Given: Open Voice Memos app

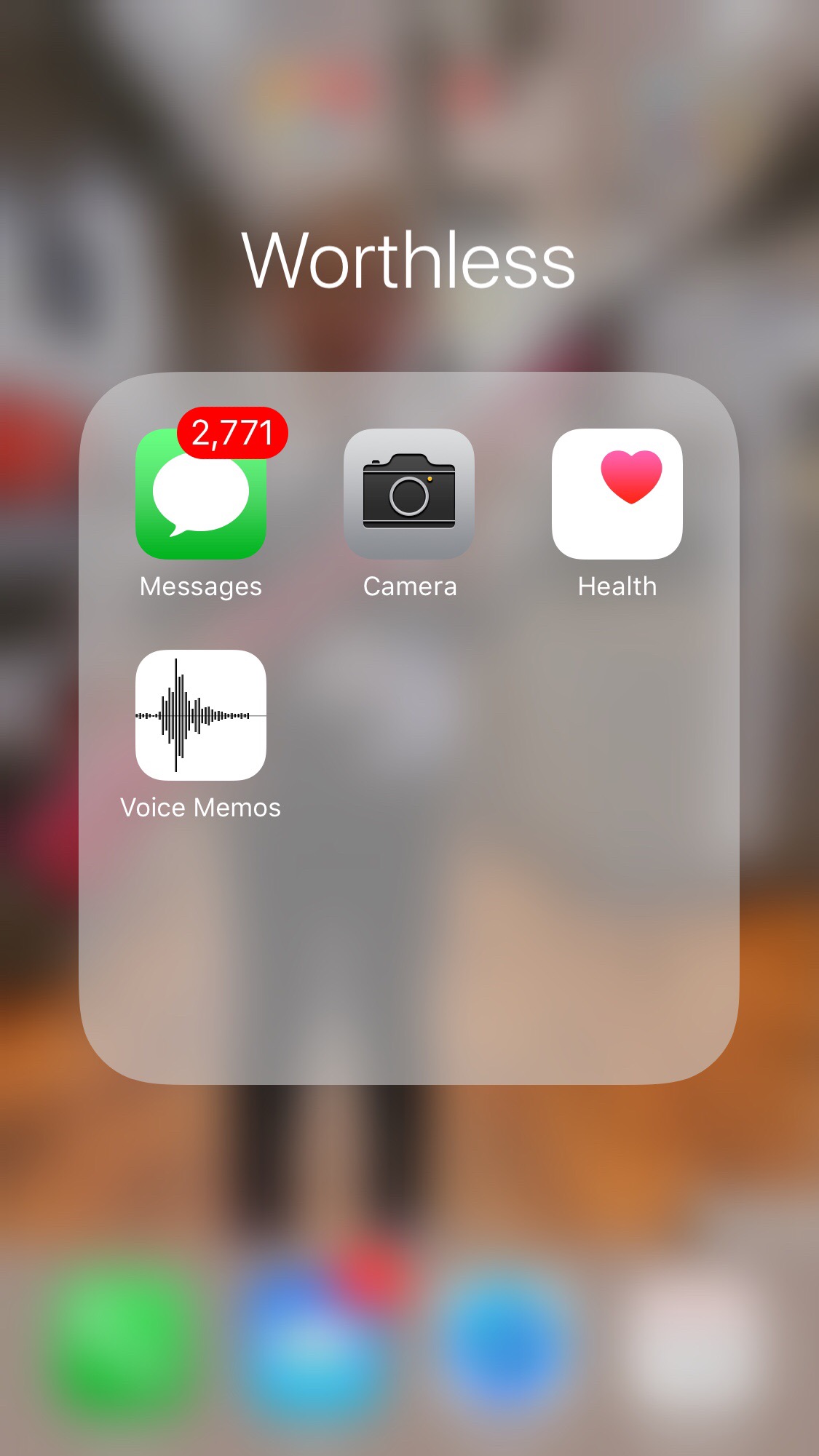Looking at the screenshot, I should [200, 715].
